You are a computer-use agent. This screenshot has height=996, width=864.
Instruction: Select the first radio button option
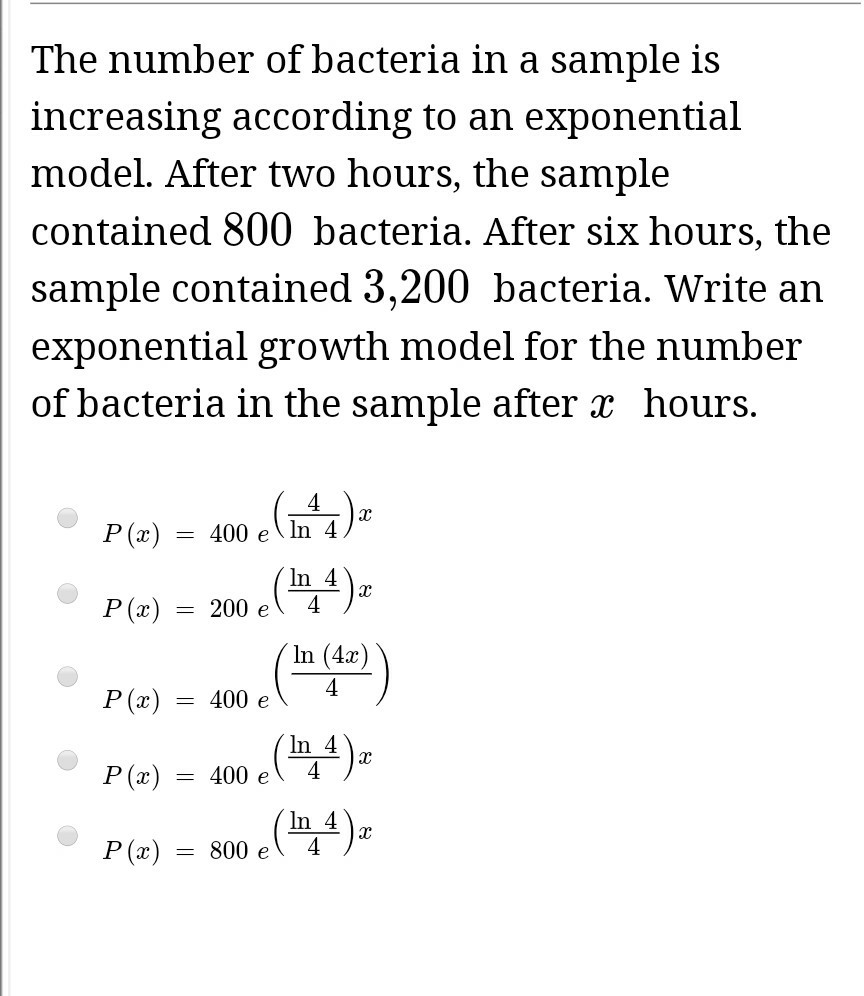[67, 518]
